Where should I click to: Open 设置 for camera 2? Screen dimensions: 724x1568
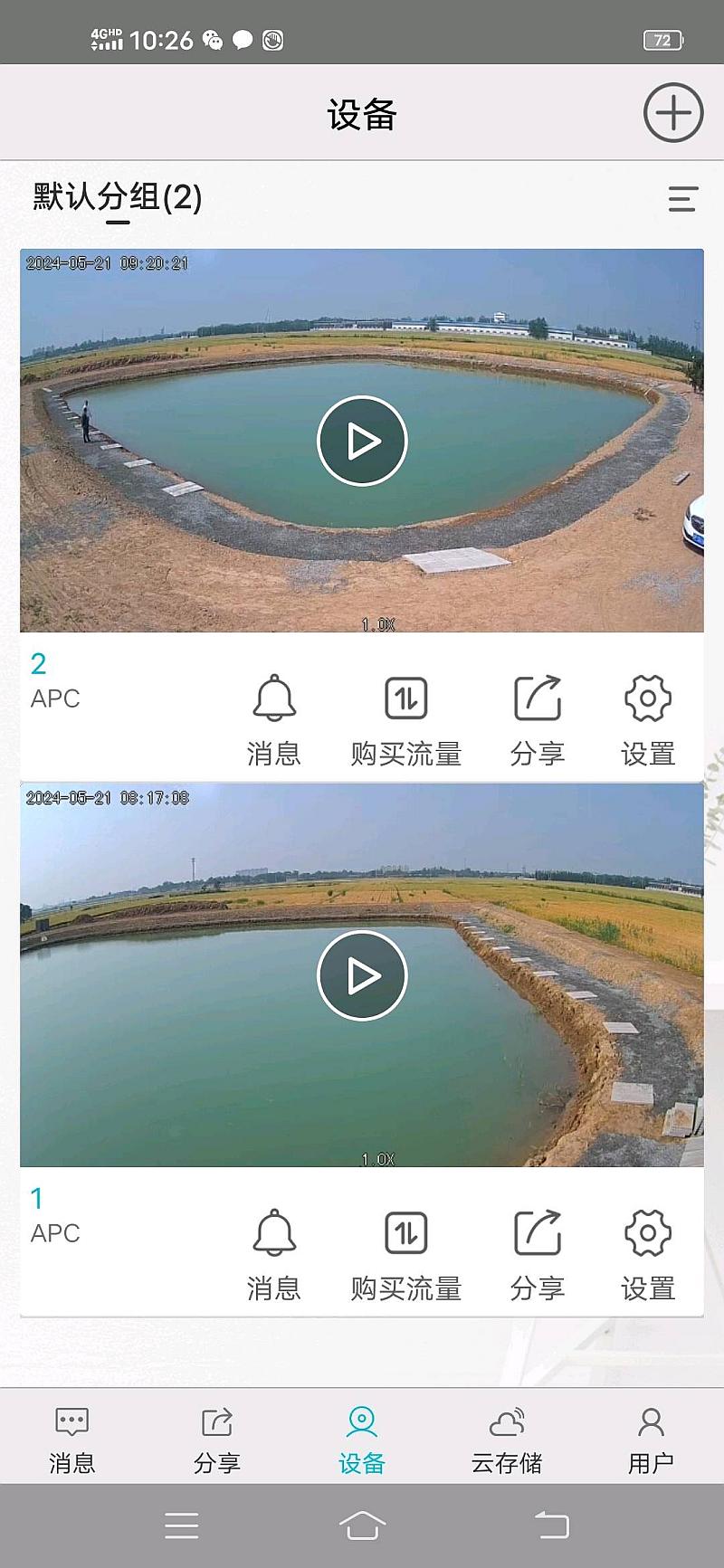point(648,719)
